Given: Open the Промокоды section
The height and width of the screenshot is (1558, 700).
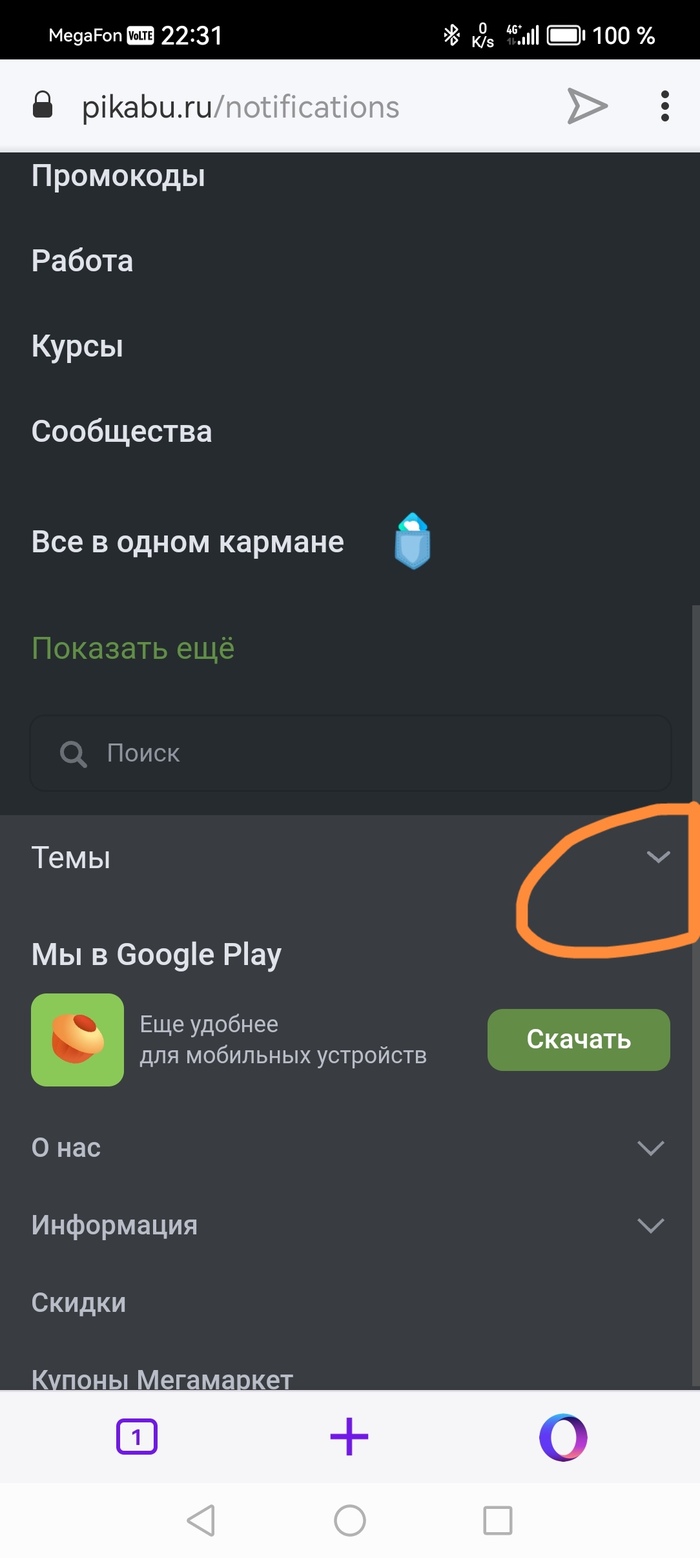Looking at the screenshot, I should [118, 176].
